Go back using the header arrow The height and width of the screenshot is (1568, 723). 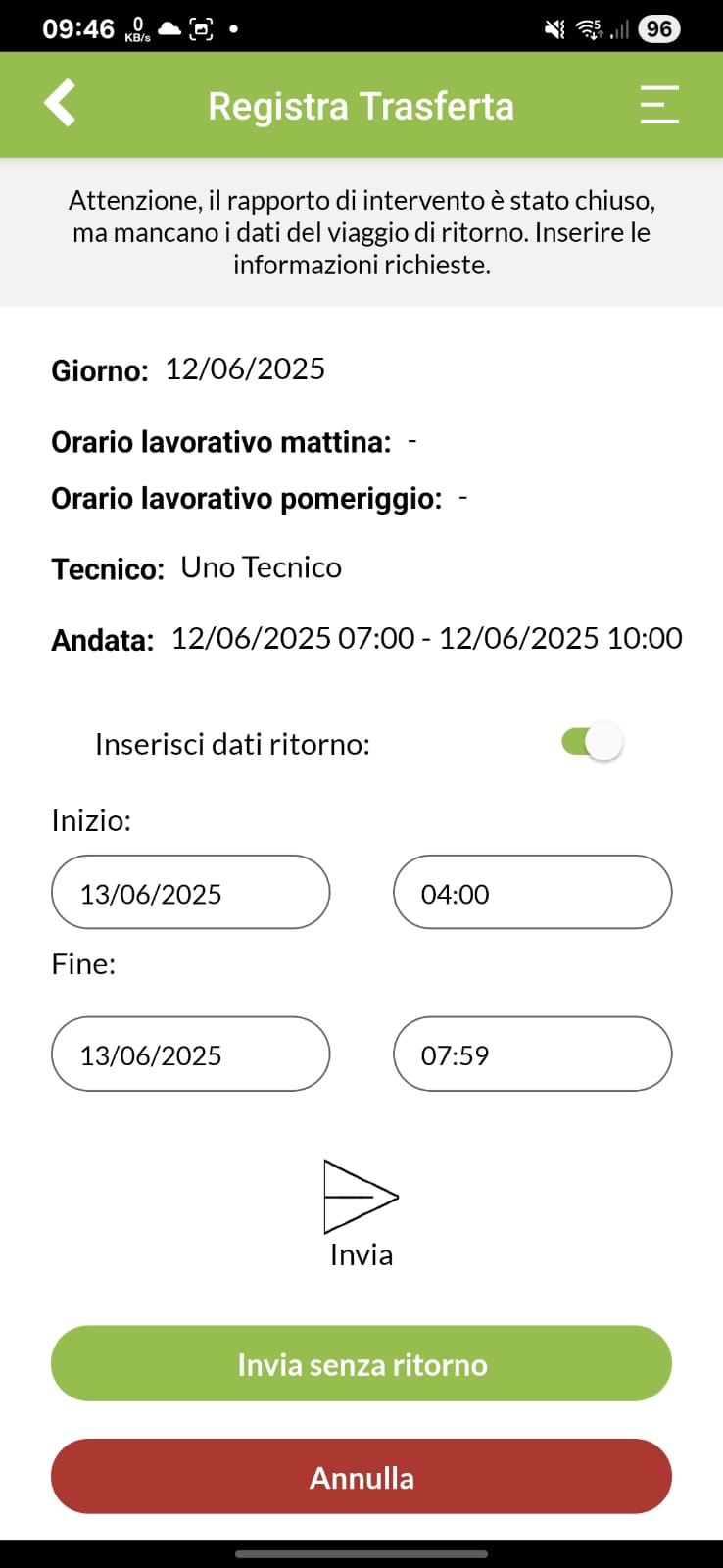tap(60, 103)
